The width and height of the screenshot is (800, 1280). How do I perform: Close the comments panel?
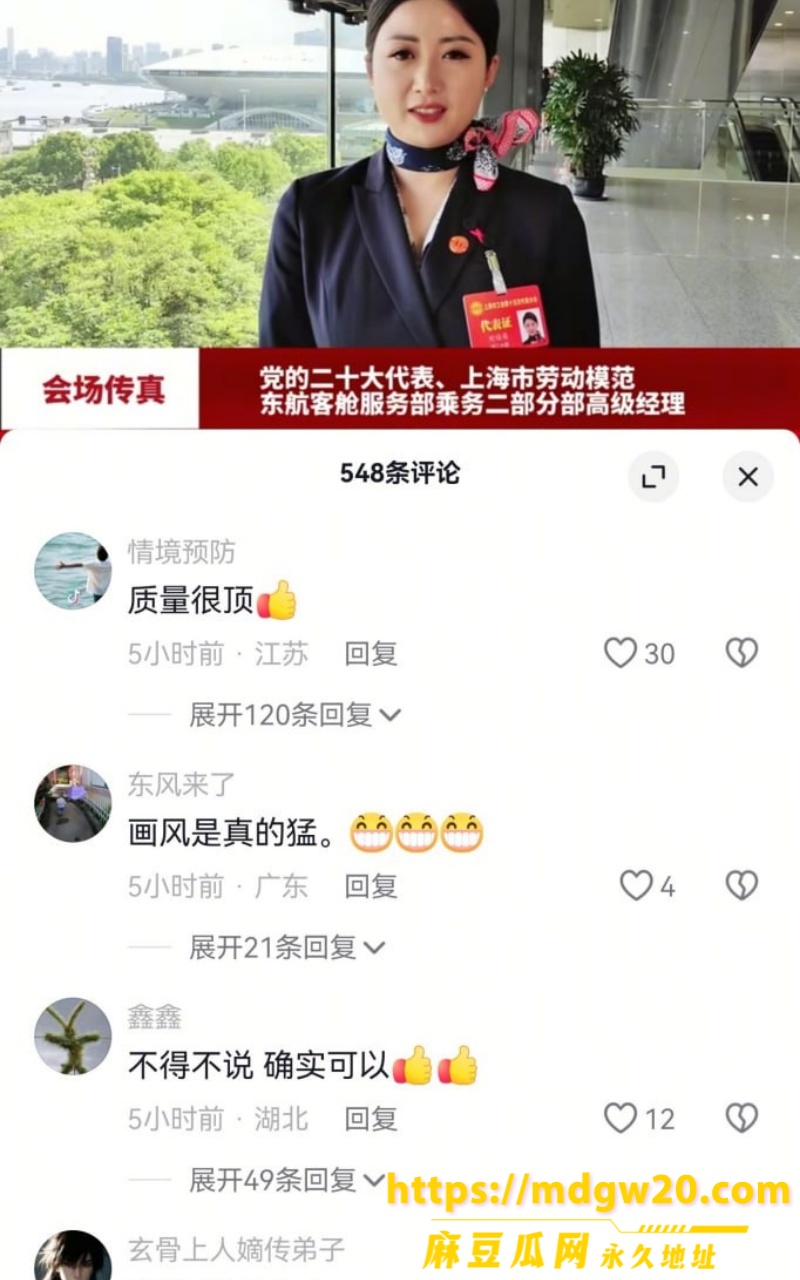click(x=748, y=477)
